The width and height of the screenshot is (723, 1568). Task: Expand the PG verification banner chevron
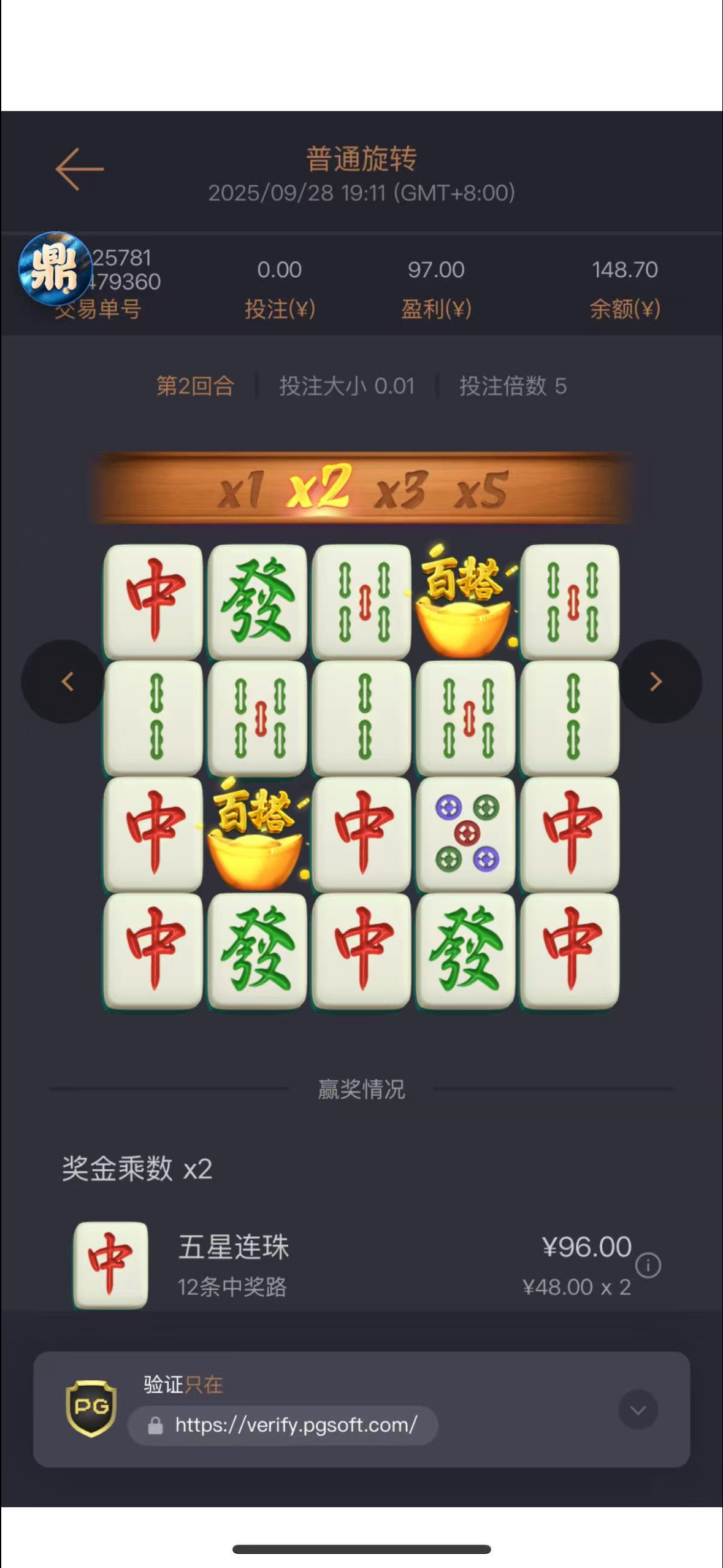638,1409
